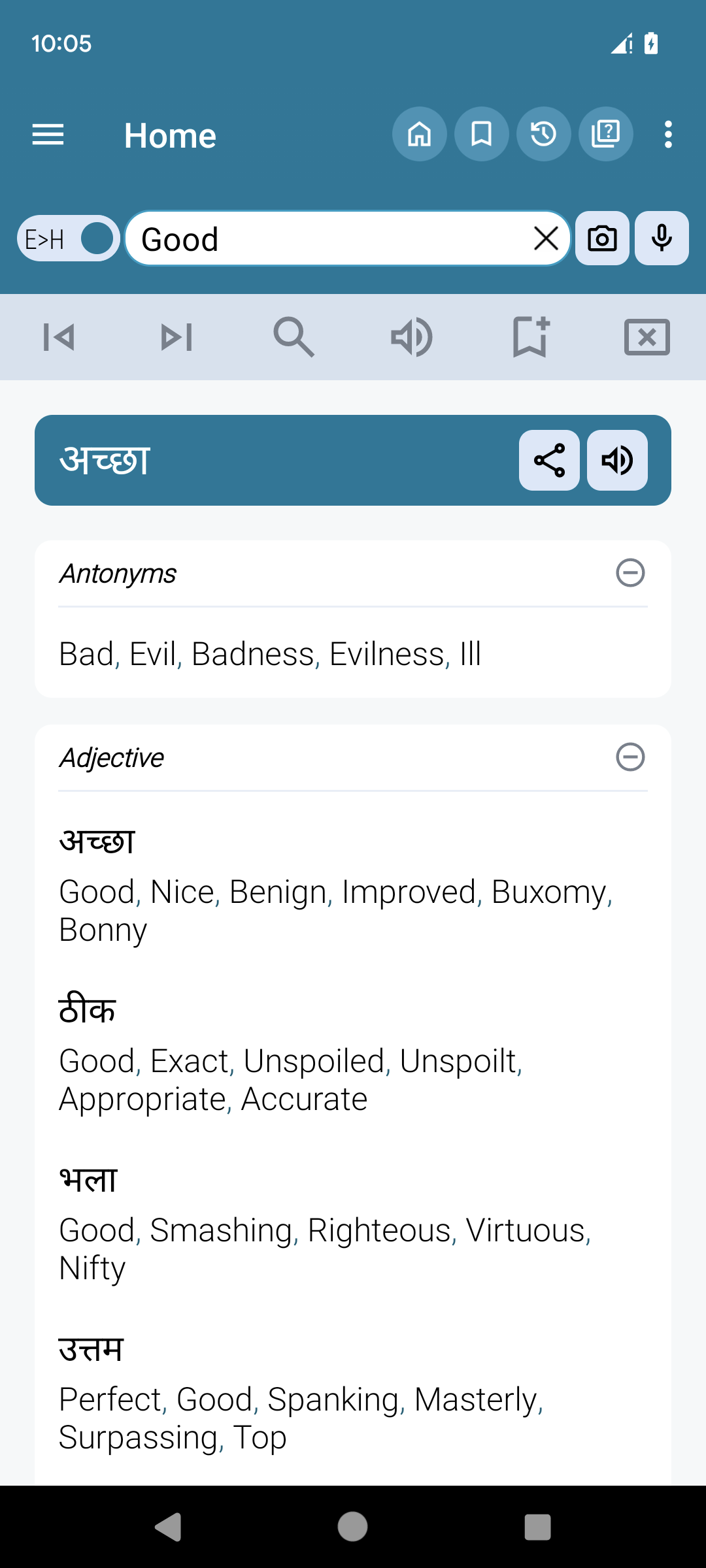Jump to the next word
706x1568 pixels.
[x=176, y=337]
